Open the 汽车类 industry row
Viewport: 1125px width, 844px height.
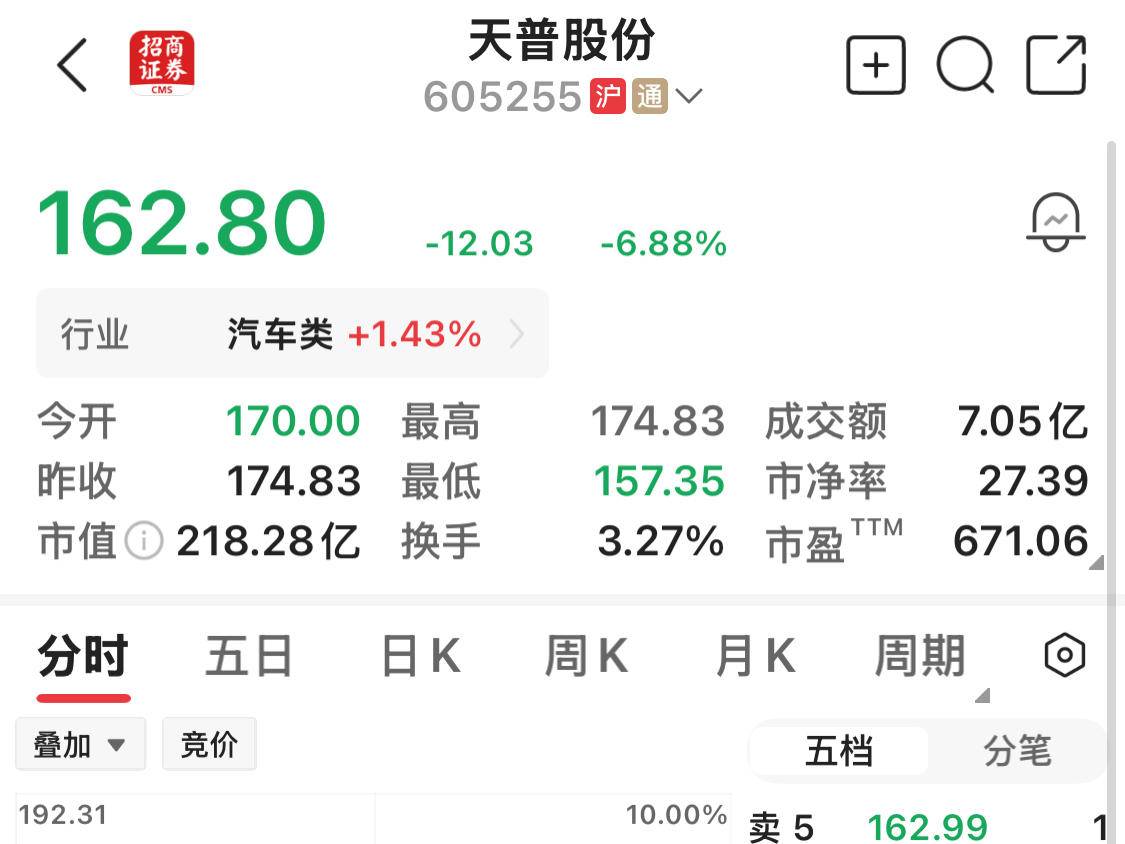click(x=292, y=334)
